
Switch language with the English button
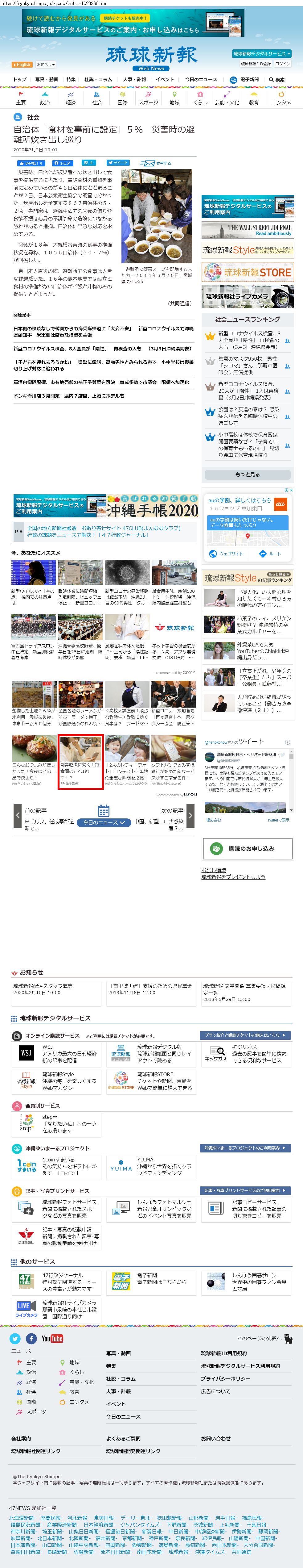click(x=22, y=65)
